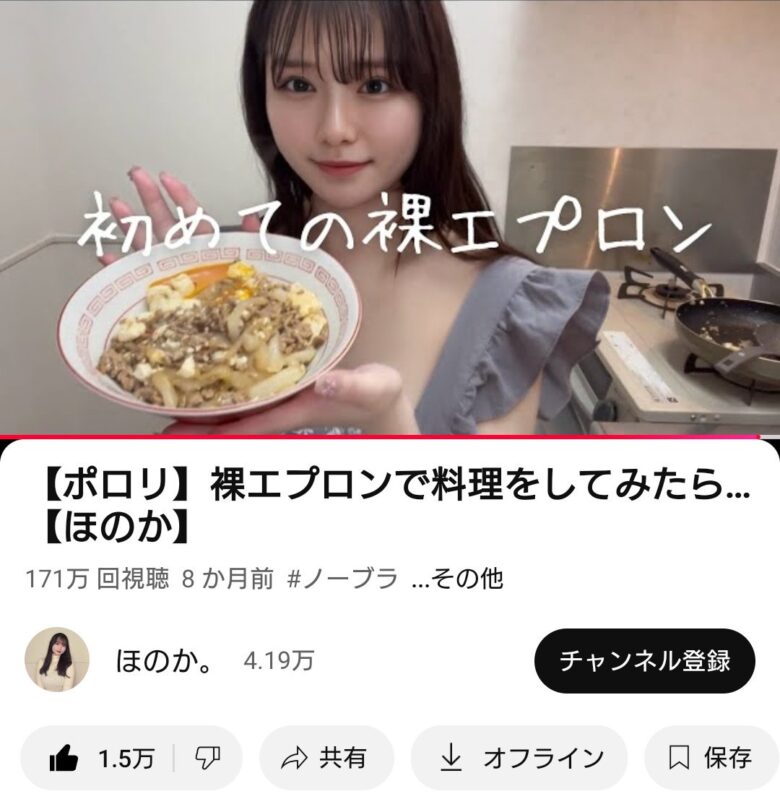The image size is (780, 812).
Task: Tap the video player area
Action: point(390,218)
